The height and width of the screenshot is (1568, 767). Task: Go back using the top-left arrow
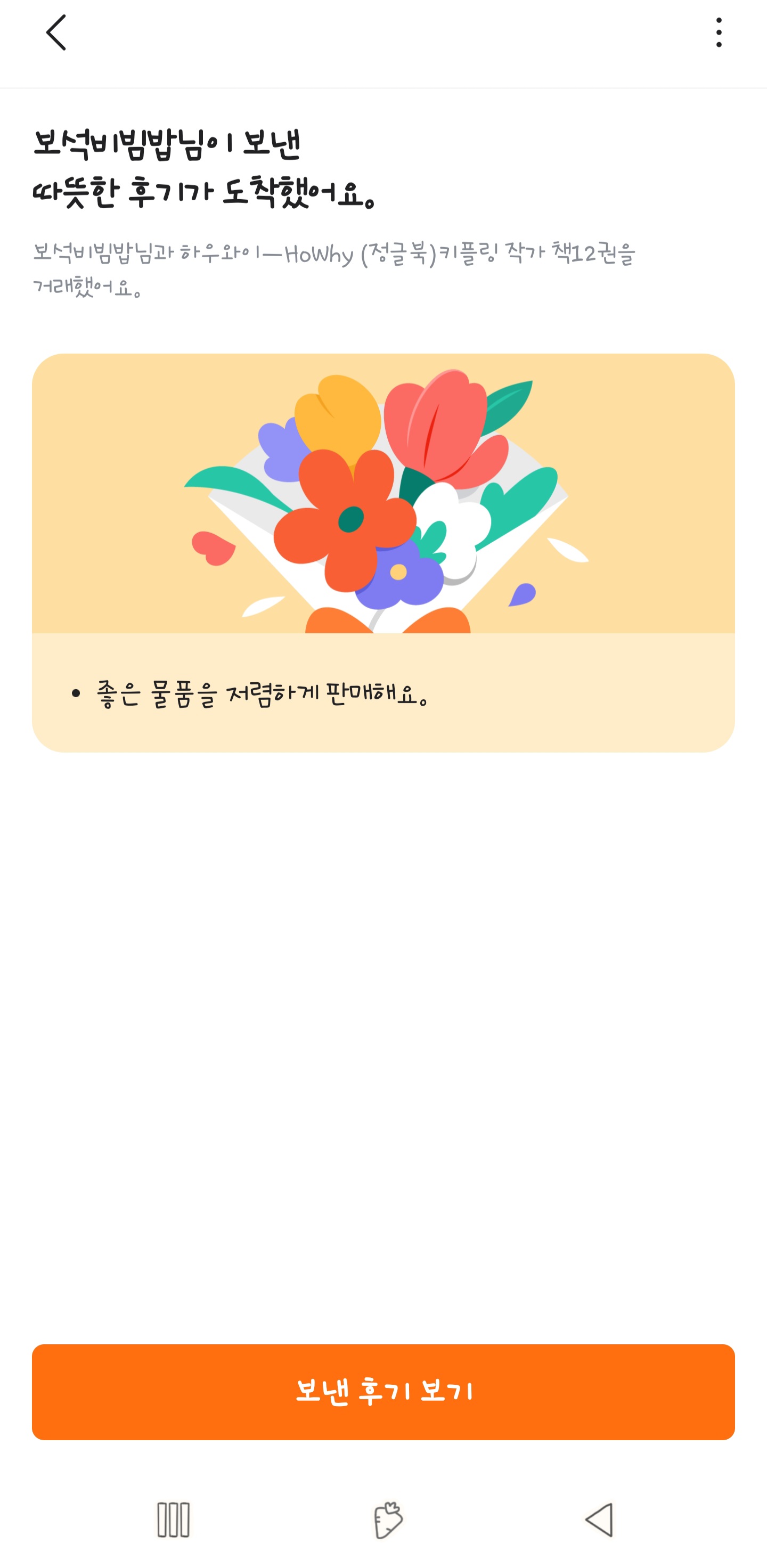pyautogui.click(x=56, y=33)
